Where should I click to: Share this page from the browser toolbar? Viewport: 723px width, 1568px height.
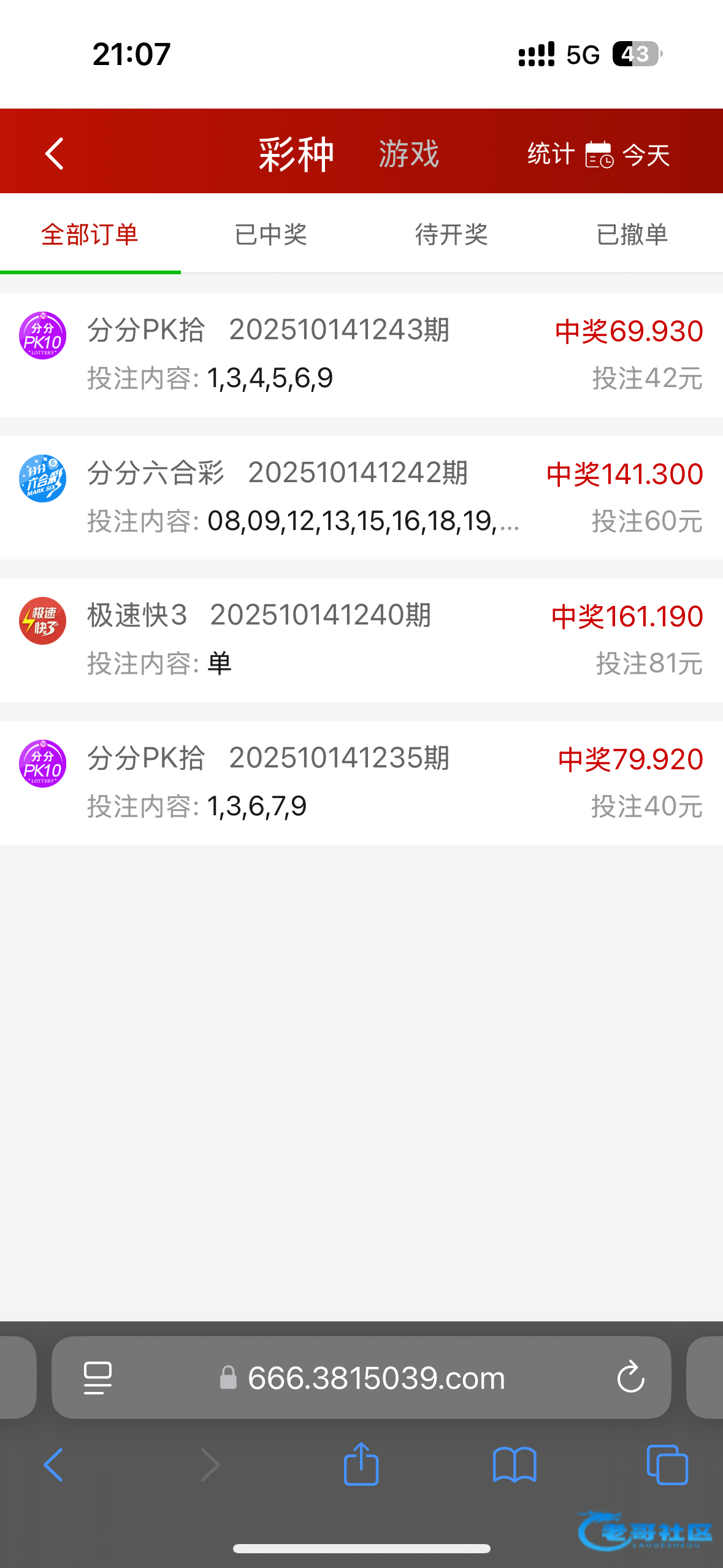tap(361, 1464)
